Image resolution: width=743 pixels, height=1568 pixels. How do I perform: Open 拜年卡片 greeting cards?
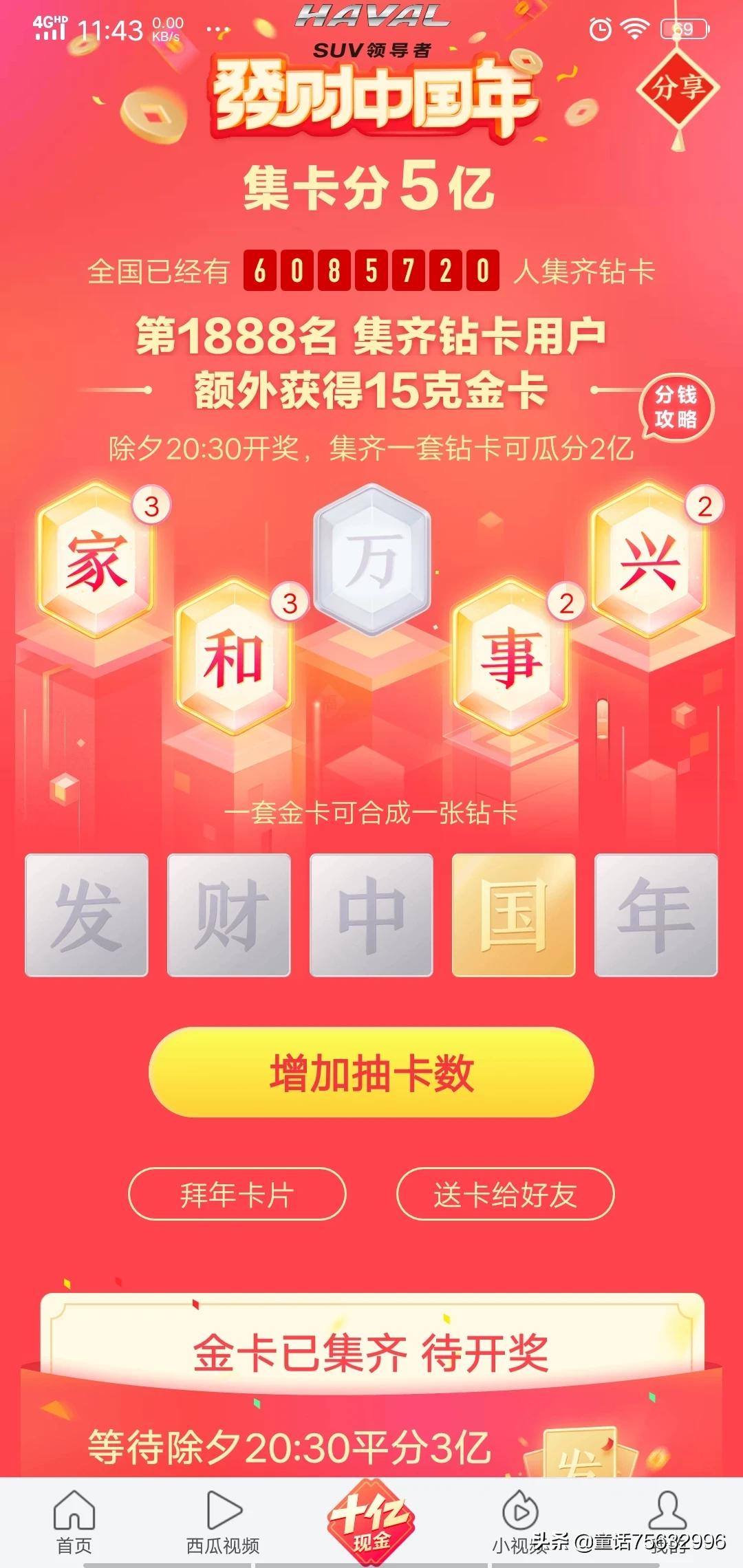pyautogui.click(x=237, y=1194)
